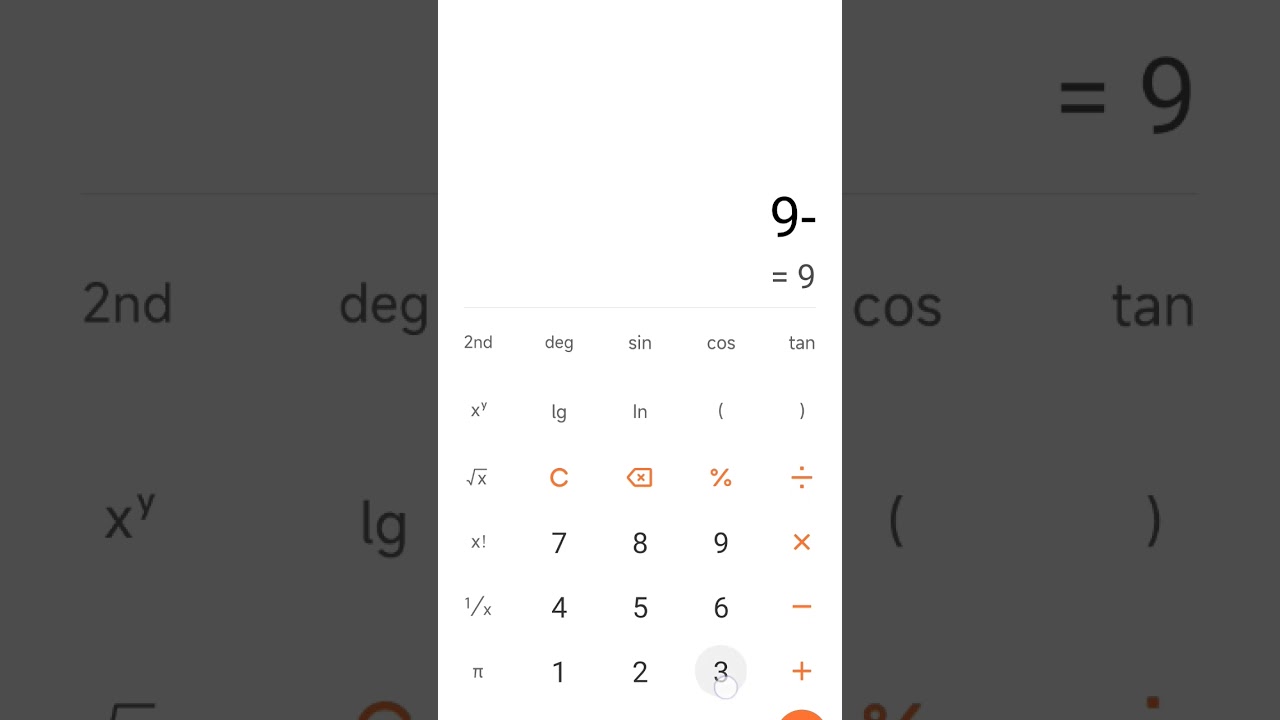
Task: Tap the percent key
Action: [x=721, y=478]
